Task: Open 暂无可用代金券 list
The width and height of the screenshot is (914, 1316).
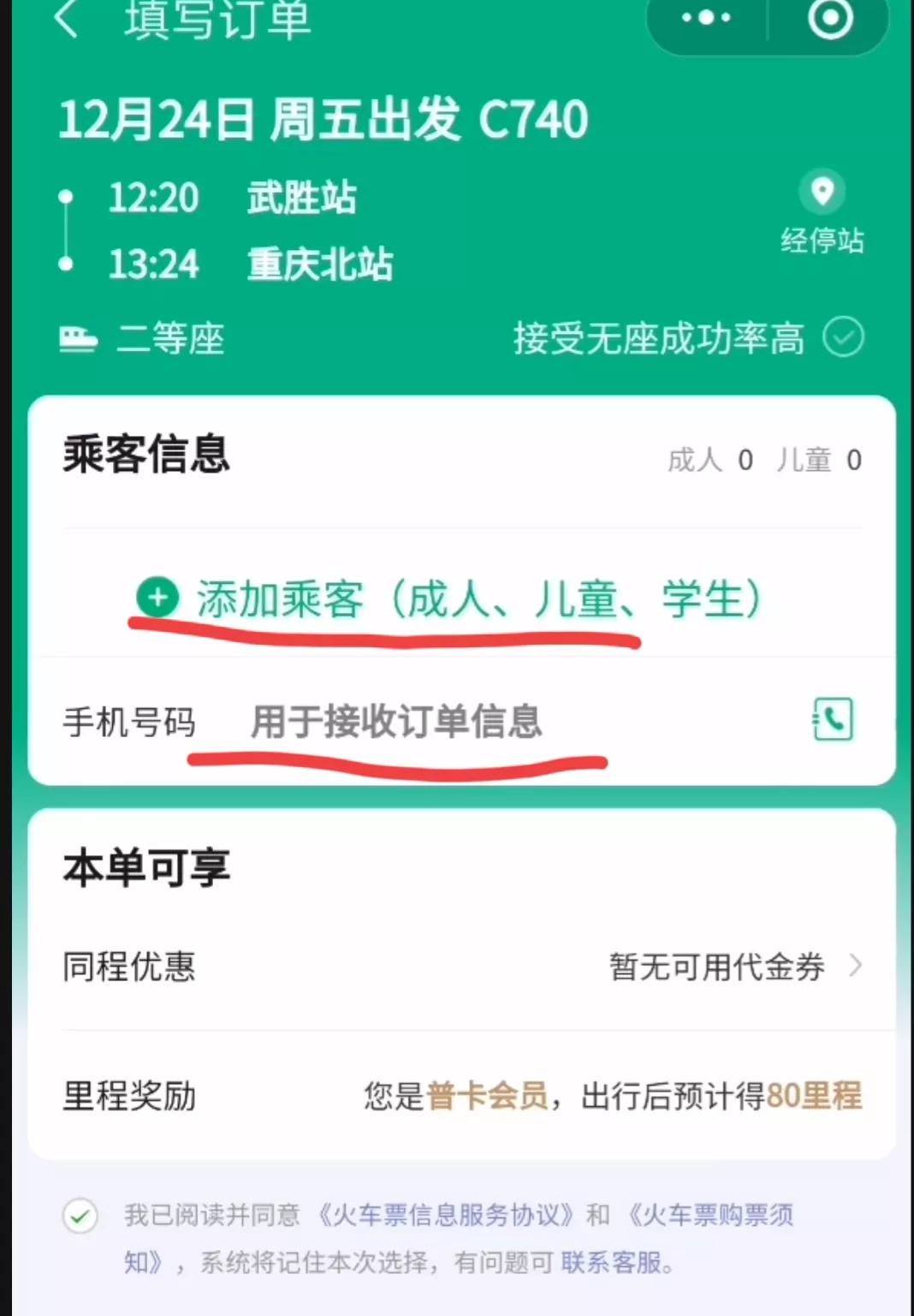Action: [x=717, y=966]
